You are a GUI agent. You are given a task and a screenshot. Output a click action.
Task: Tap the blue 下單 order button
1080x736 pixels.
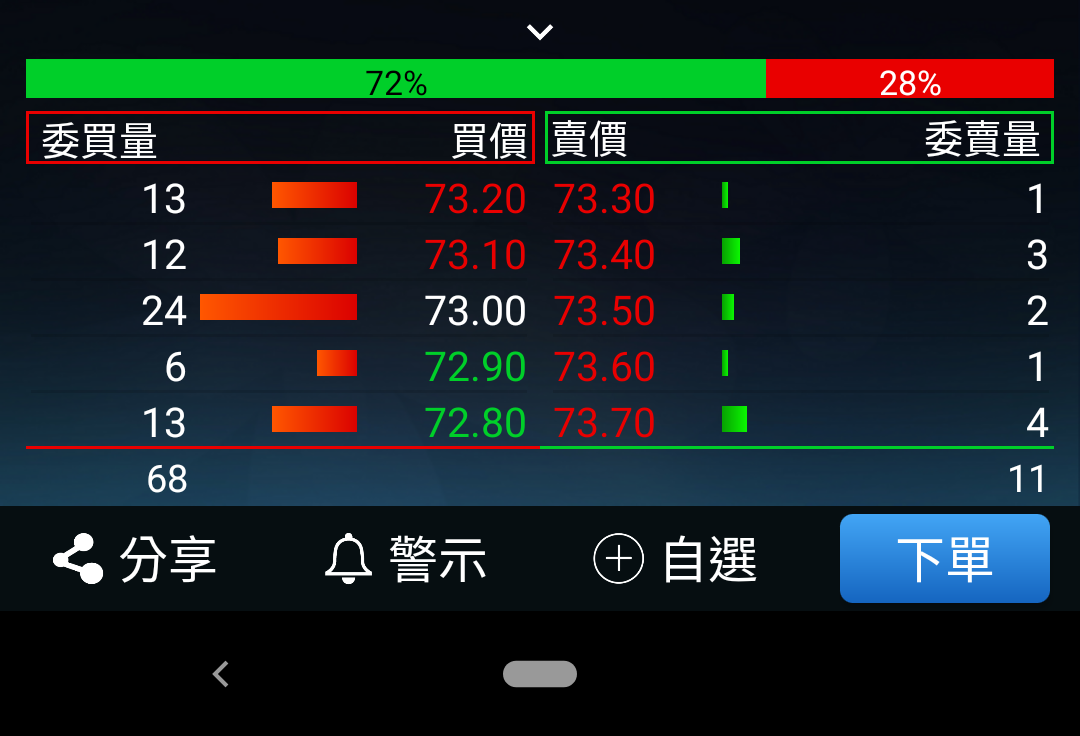coord(944,559)
